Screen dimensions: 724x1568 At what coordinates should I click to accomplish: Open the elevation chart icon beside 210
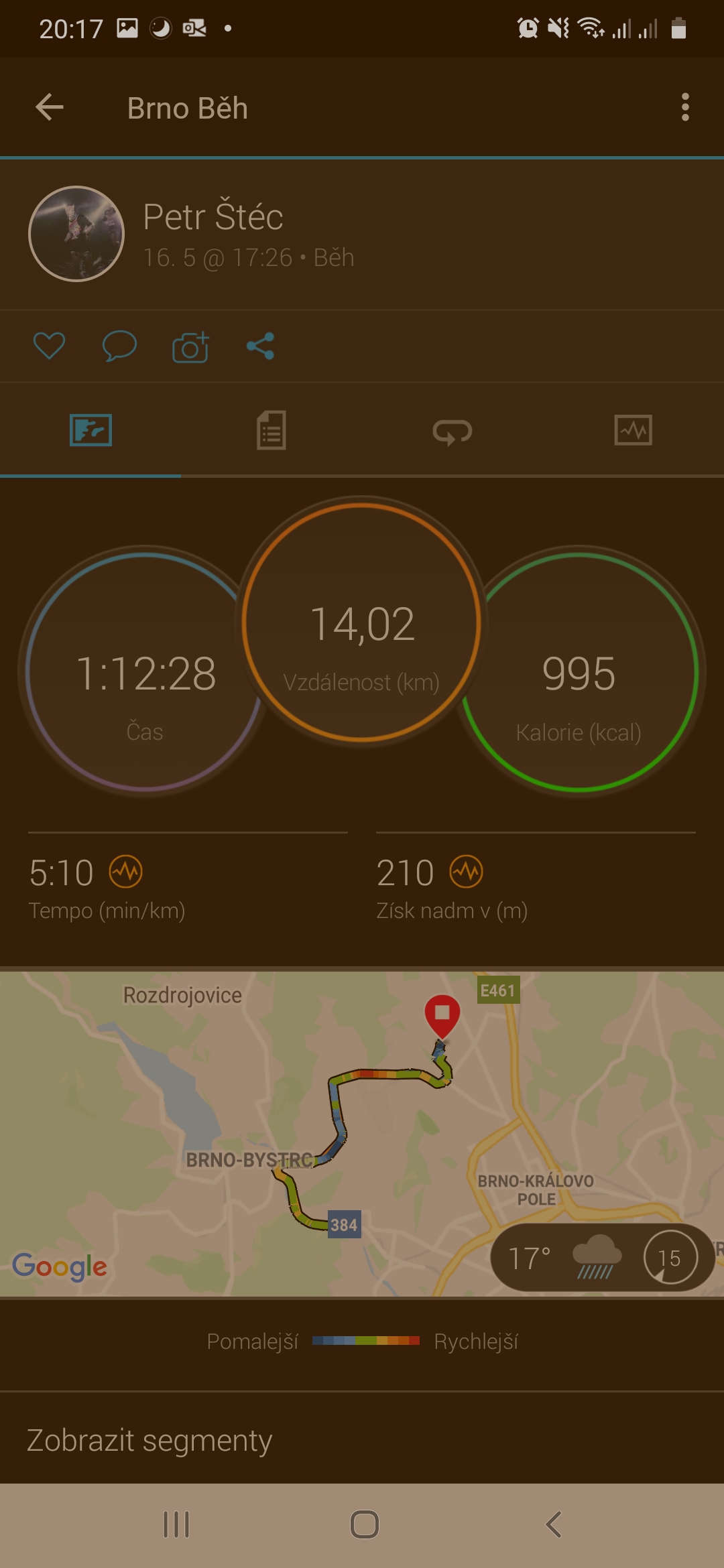pyautogui.click(x=467, y=872)
